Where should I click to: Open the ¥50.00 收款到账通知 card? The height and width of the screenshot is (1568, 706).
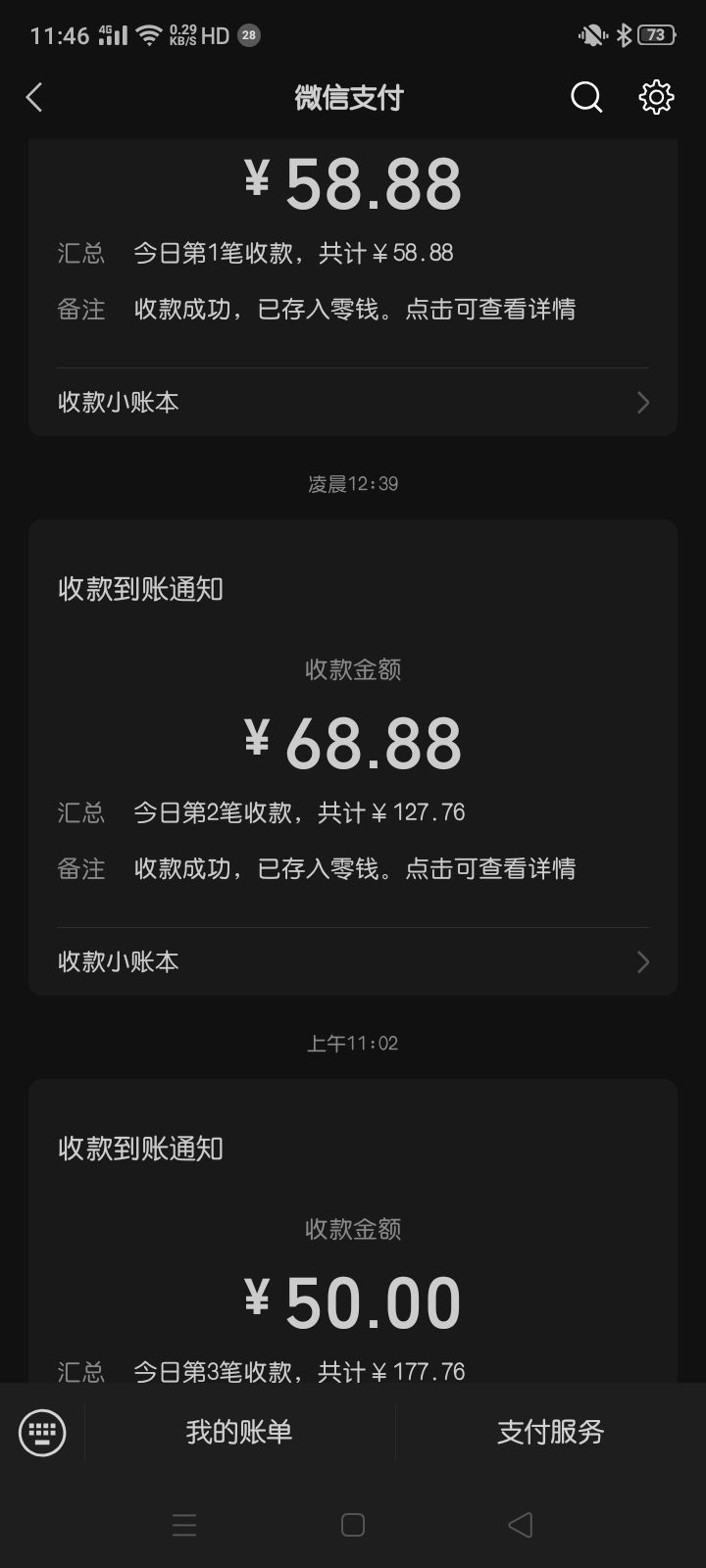pos(353,1232)
